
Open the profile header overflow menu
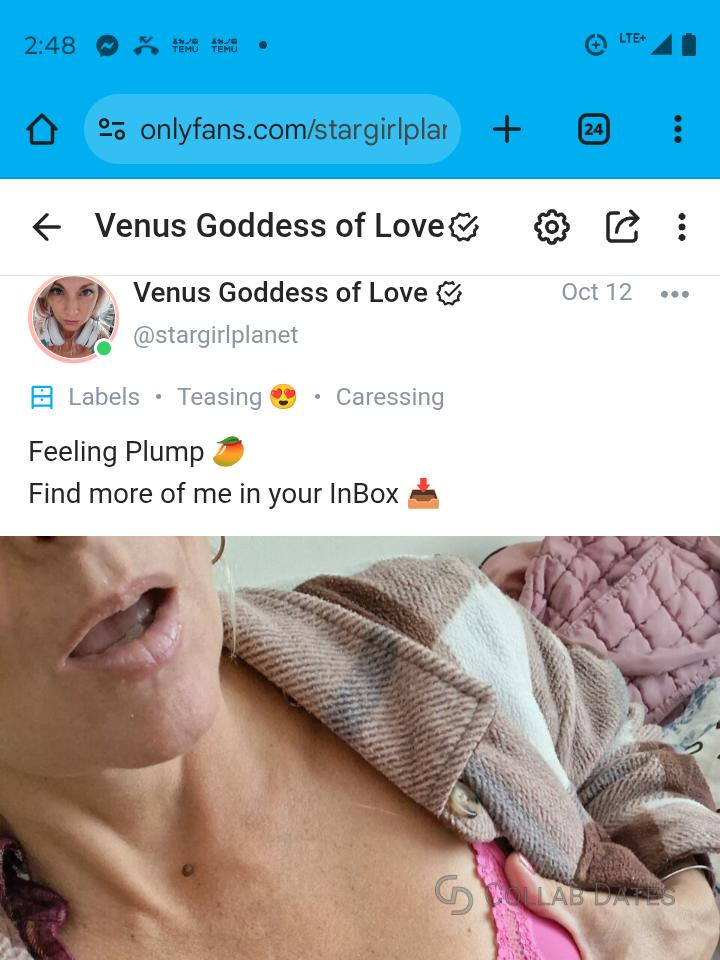click(x=681, y=227)
